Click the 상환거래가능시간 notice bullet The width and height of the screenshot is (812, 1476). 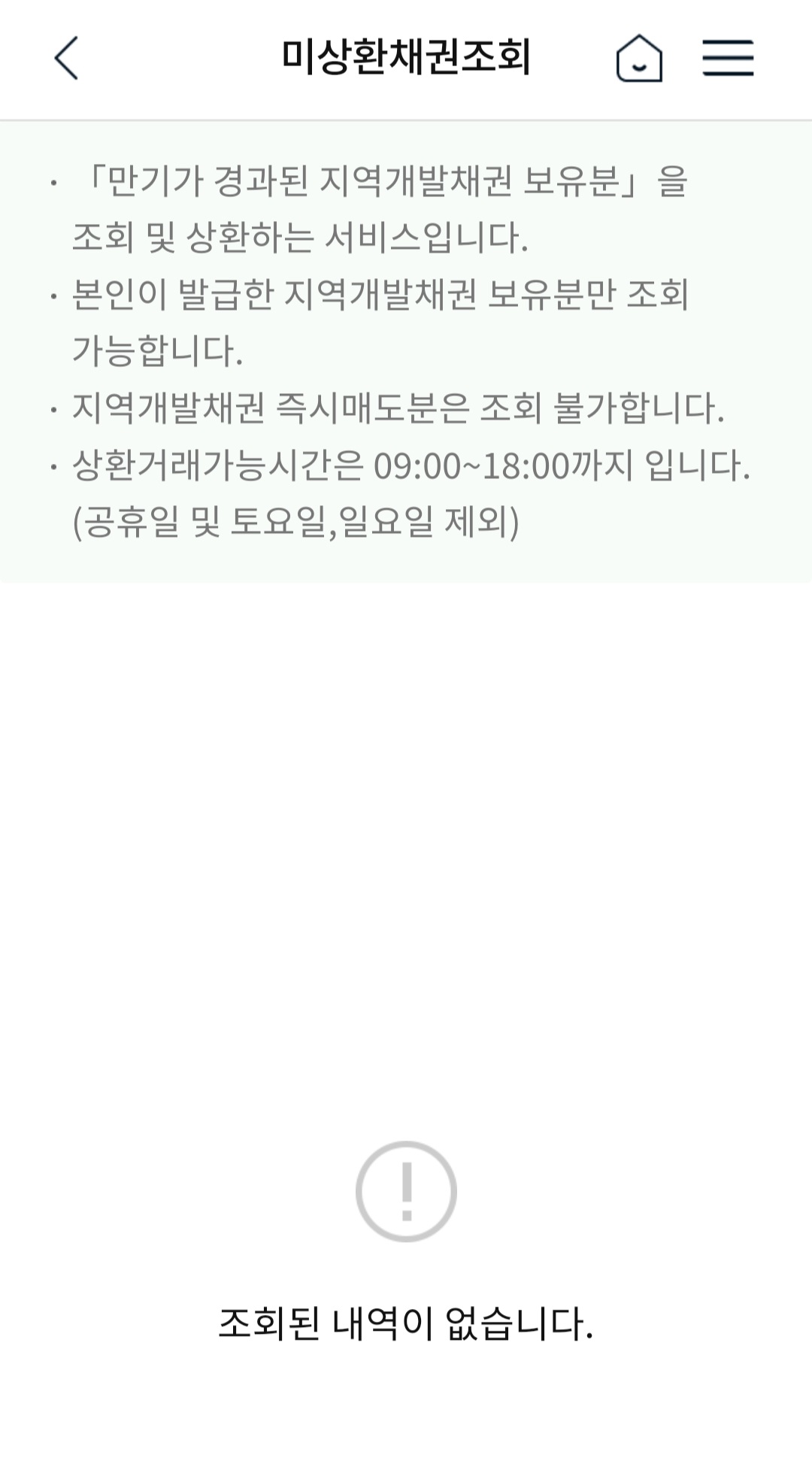410,466
